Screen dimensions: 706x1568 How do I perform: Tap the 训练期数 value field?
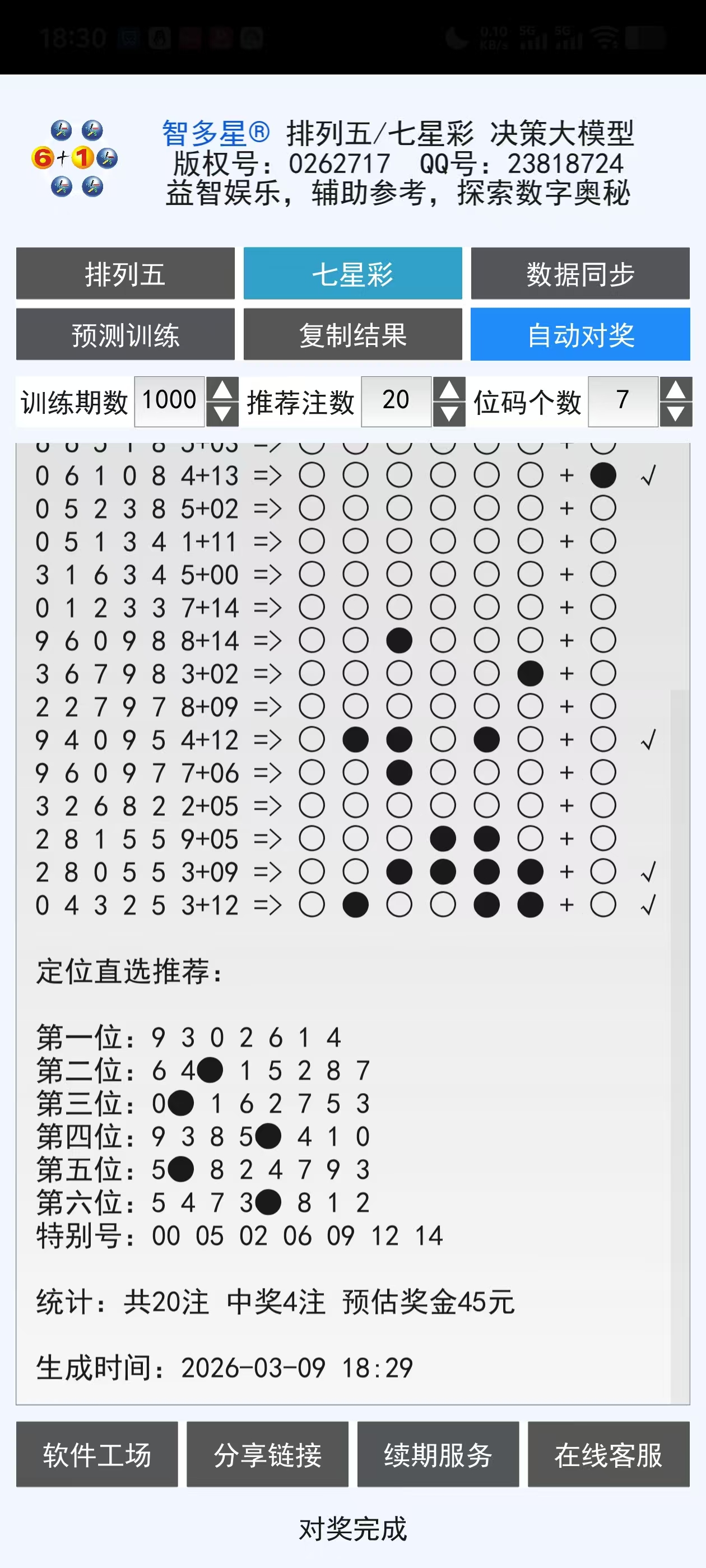point(169,401)
